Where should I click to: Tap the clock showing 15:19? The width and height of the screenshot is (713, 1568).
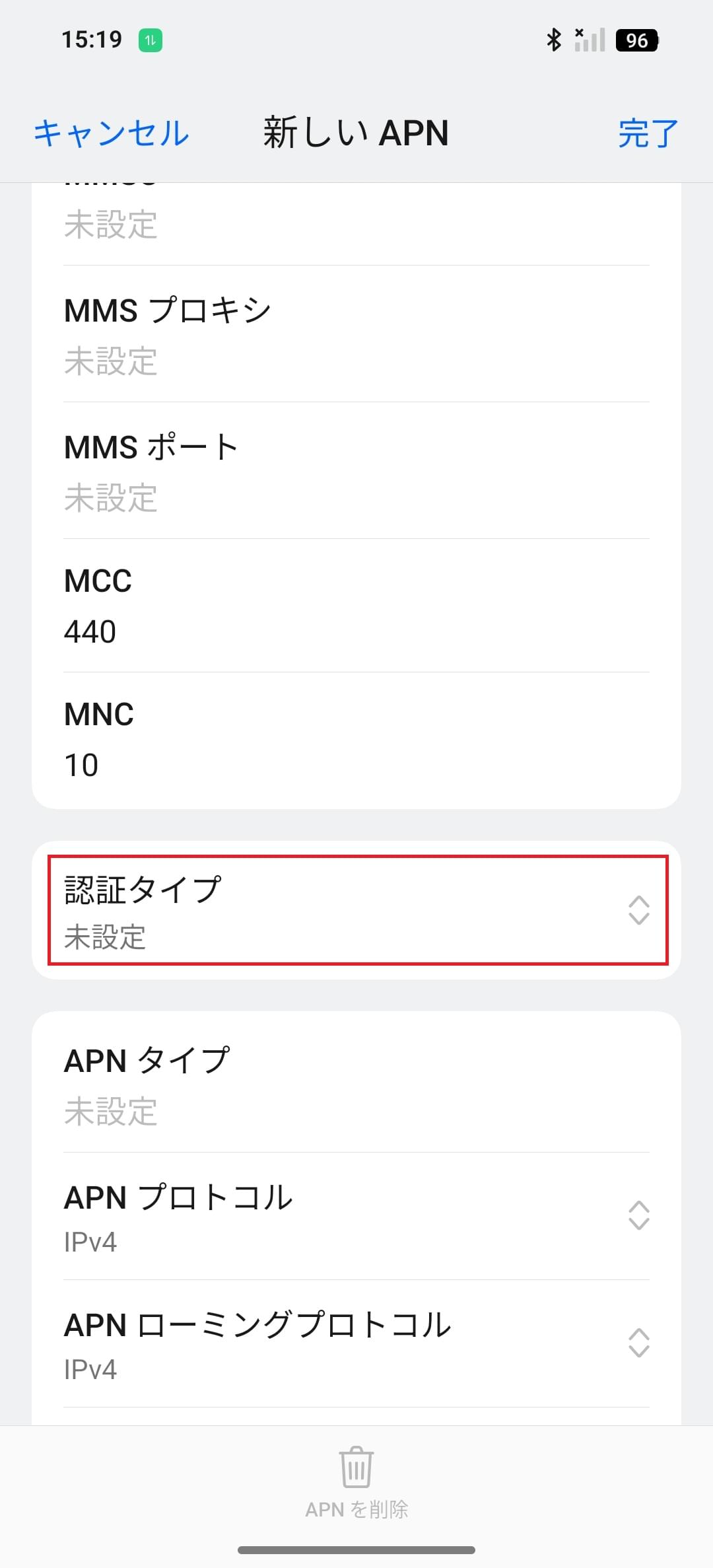[x=92, y=40]
